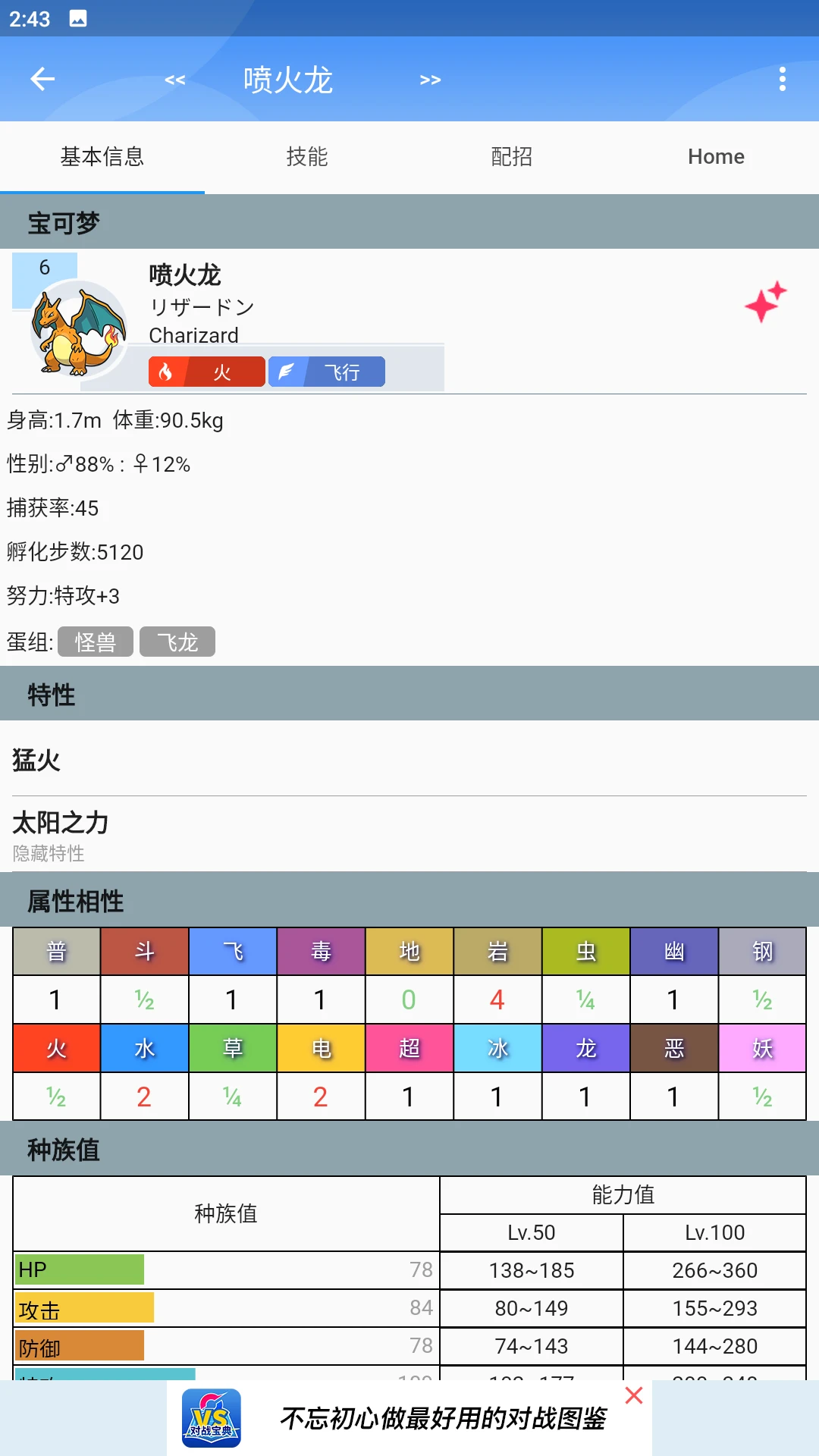Switch to the Home tab

click(716, 157)
